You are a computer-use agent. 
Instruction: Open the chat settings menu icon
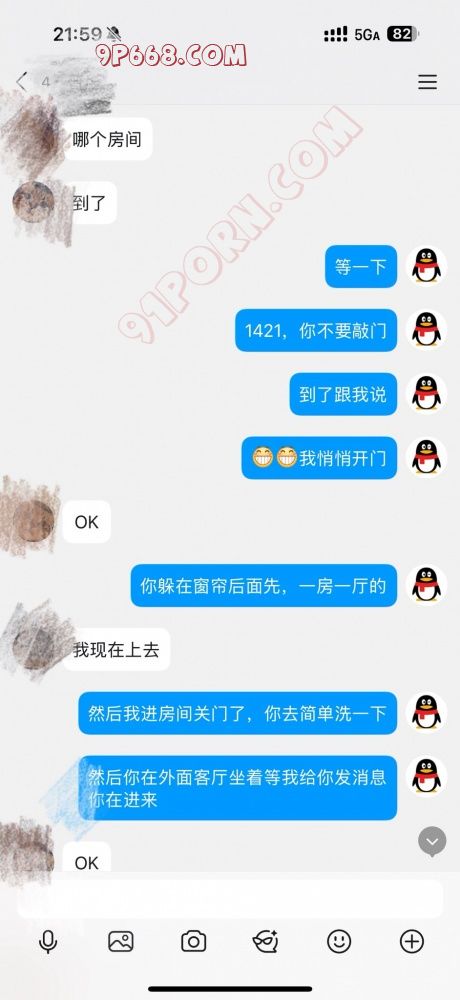coord(427,82)
